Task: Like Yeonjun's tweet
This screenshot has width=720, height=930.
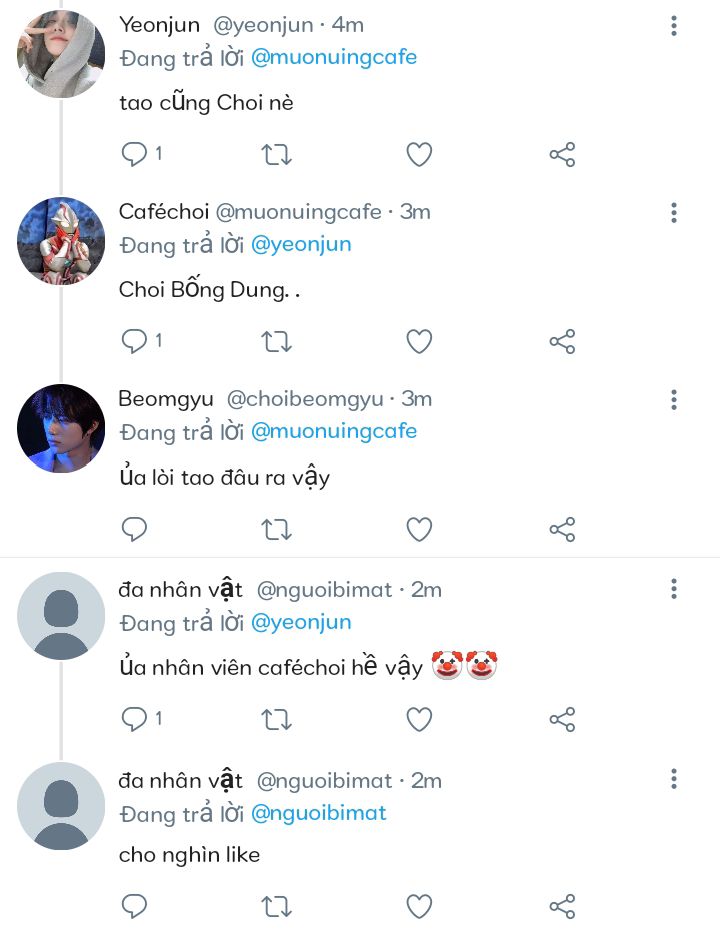Action: (x=419, y=154)
